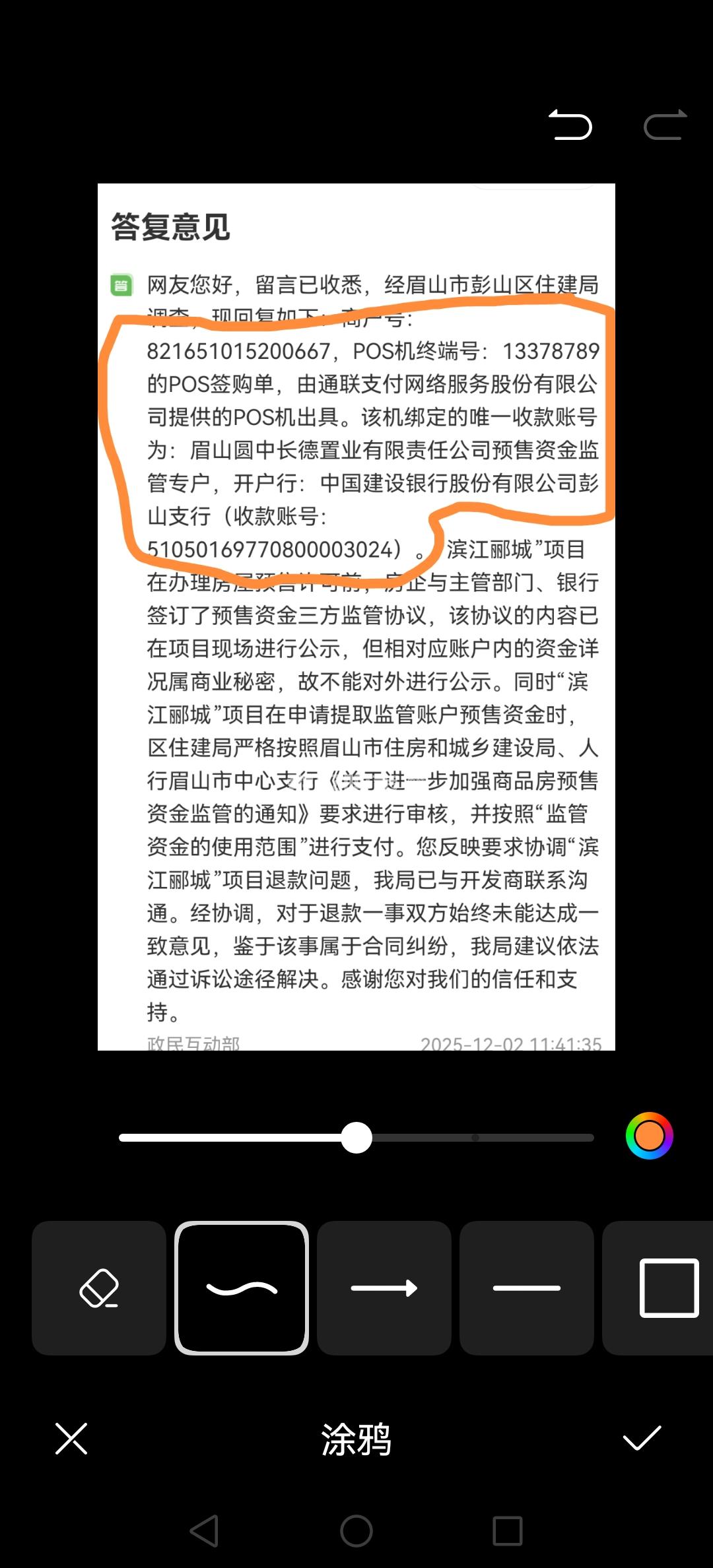This screenshot has height=1568, width=713.
Task: Confirm the doodle with the checkmark
Action: click(642, 1439)
